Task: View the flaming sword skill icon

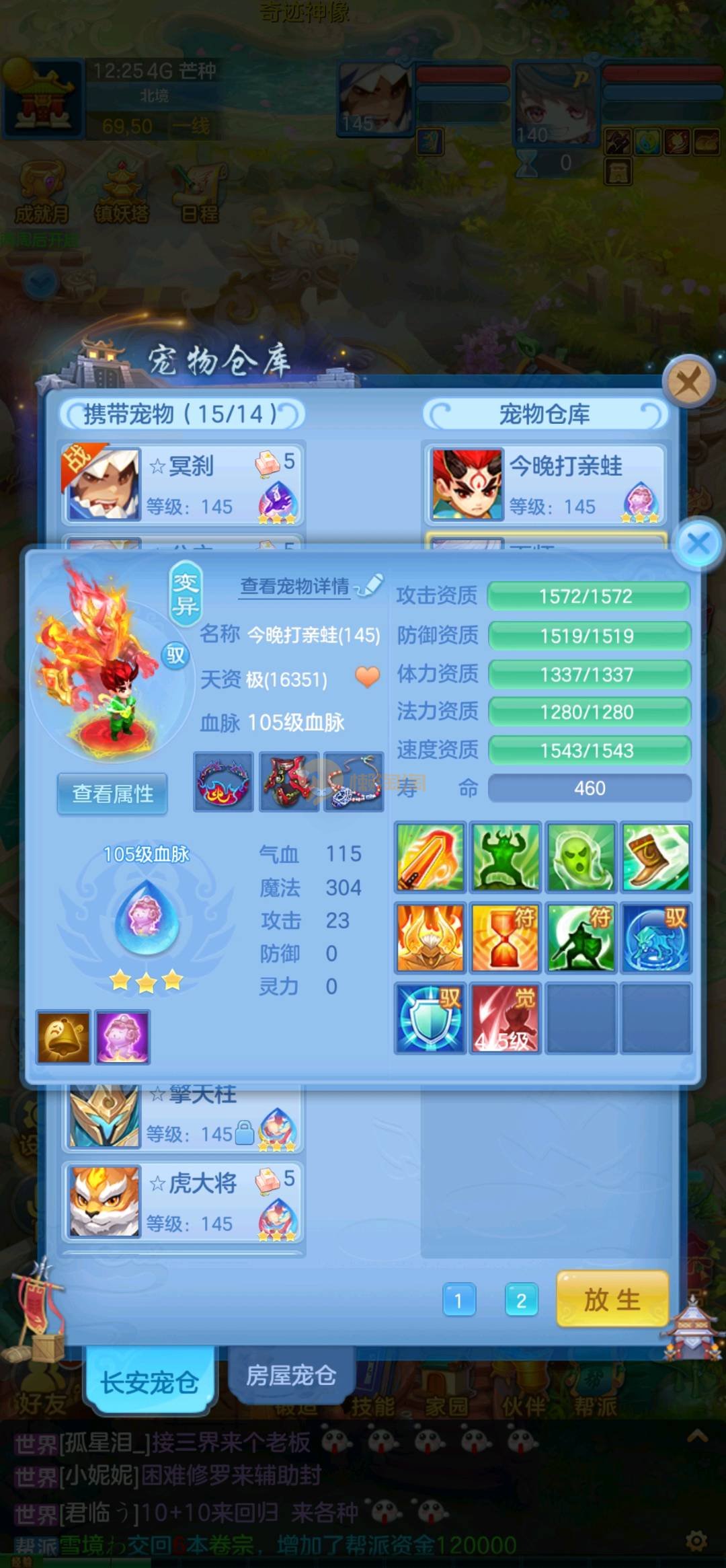Action: pyautogui.click(x=430, y=858)
